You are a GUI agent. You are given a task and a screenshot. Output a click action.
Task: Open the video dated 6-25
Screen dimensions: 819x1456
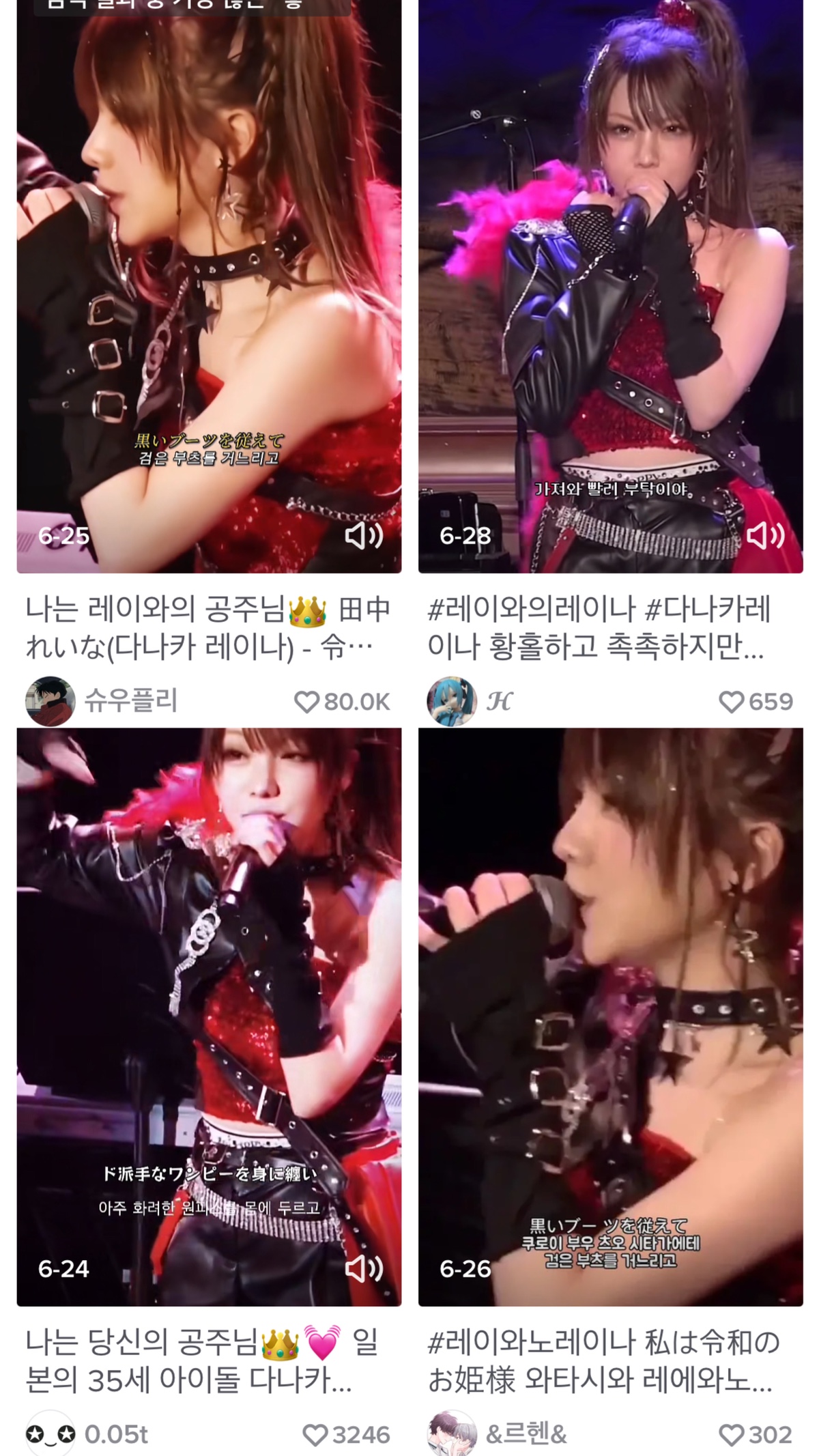pyautogui.click(x=209, y=287)
